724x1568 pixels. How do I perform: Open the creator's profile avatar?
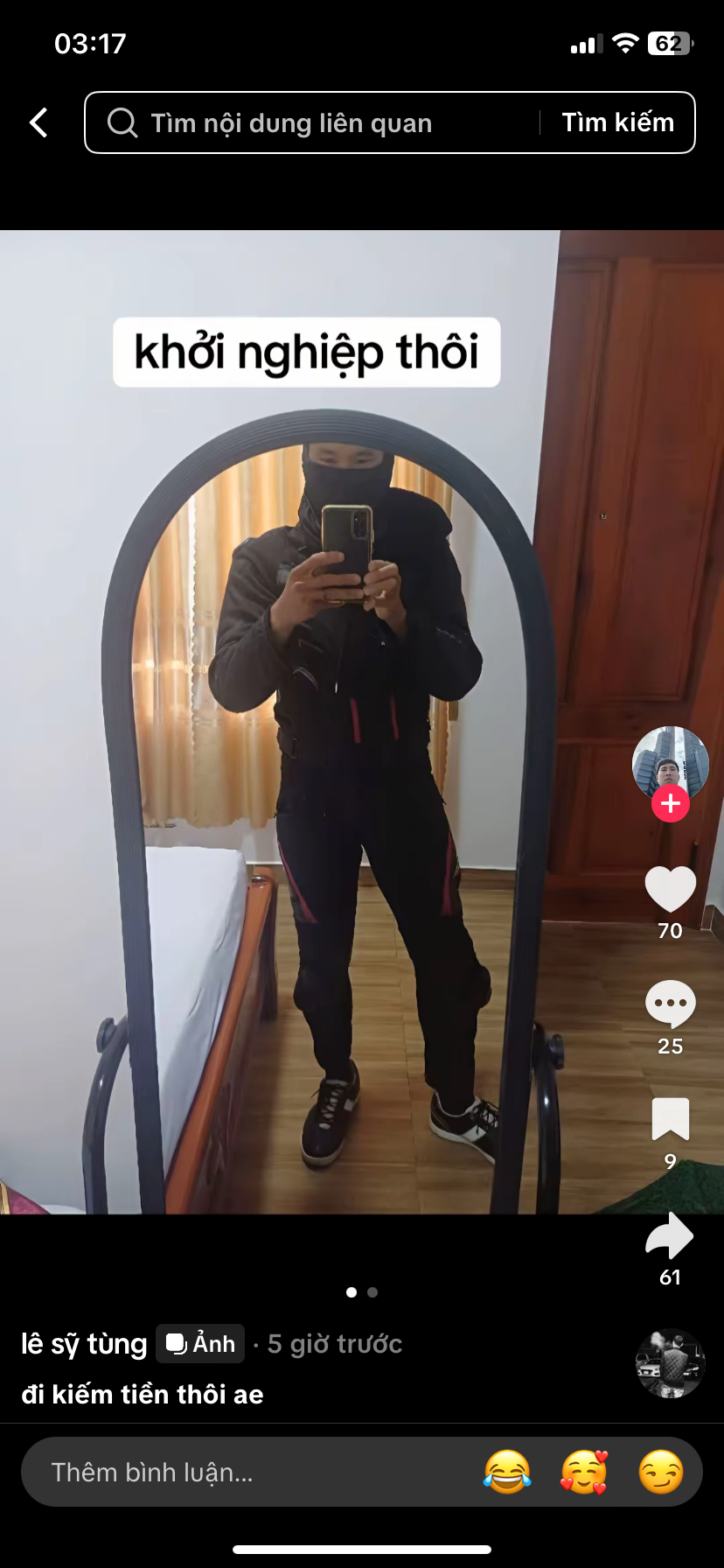(670, 761)
